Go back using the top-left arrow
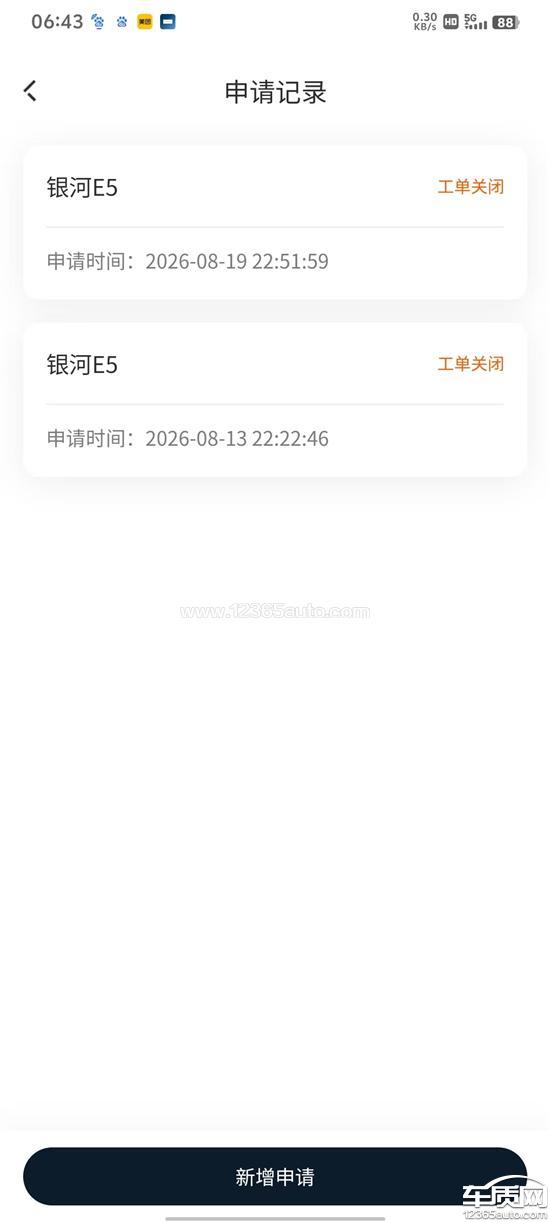Image resolution: width=550 pixels, height=1222 pixels. click(x=30, y=91)
